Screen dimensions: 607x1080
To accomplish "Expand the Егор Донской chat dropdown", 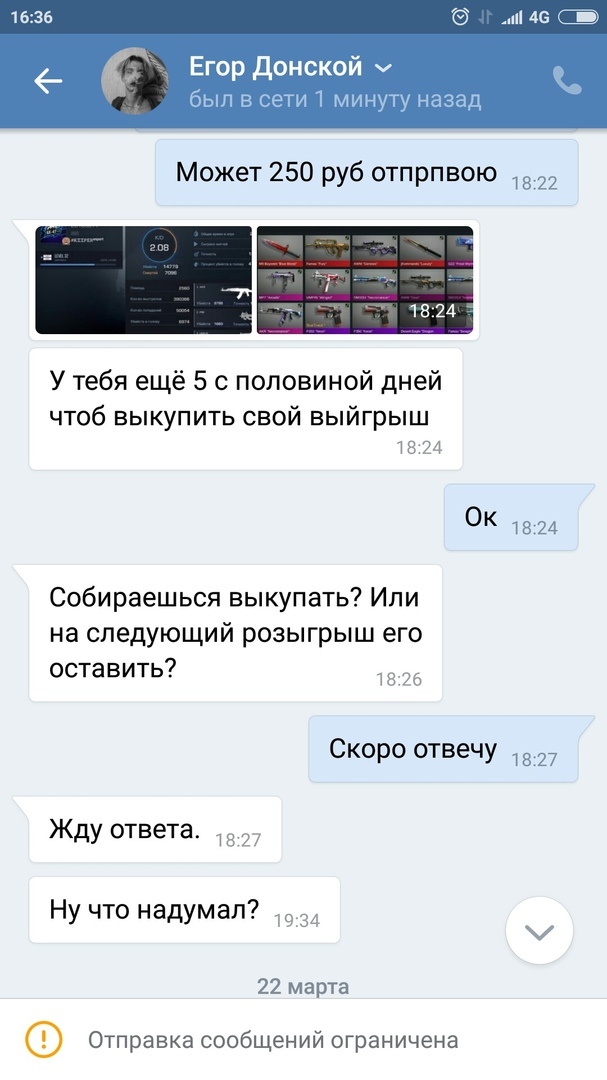I will tap(383, 68).
